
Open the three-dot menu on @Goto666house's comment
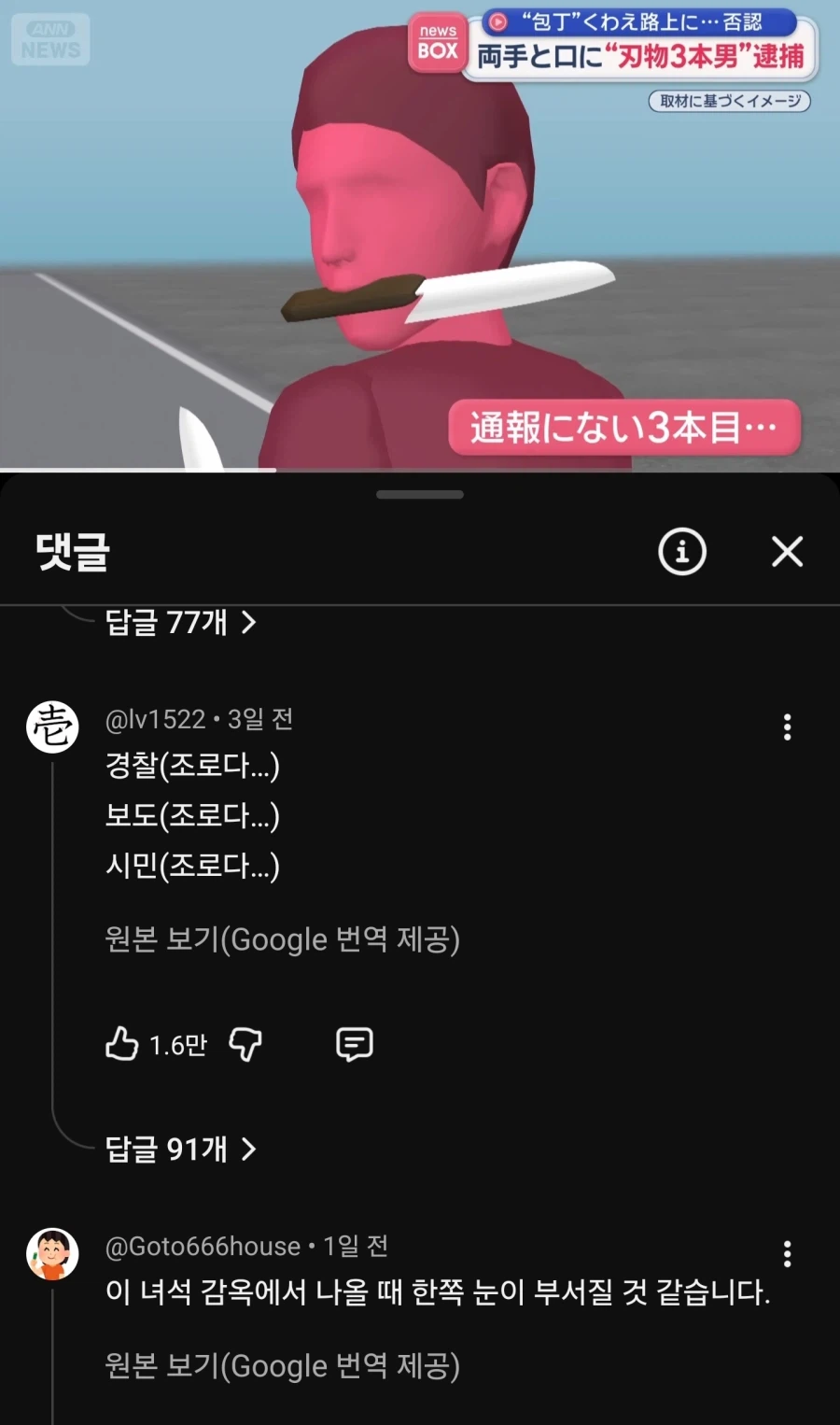click(x=787, y=1256)
